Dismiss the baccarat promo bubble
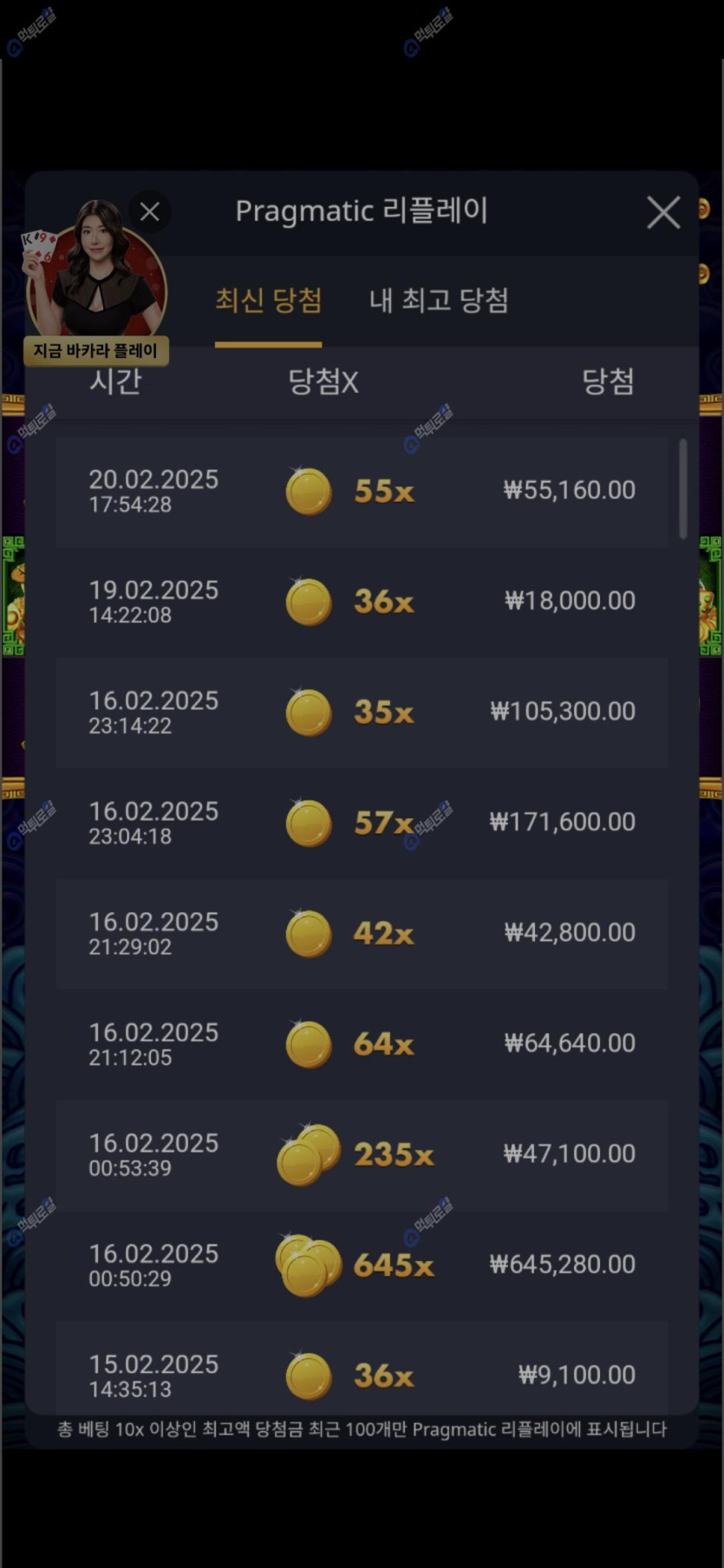Screen dimensions: 724x1568 click(x=150, y=211)
